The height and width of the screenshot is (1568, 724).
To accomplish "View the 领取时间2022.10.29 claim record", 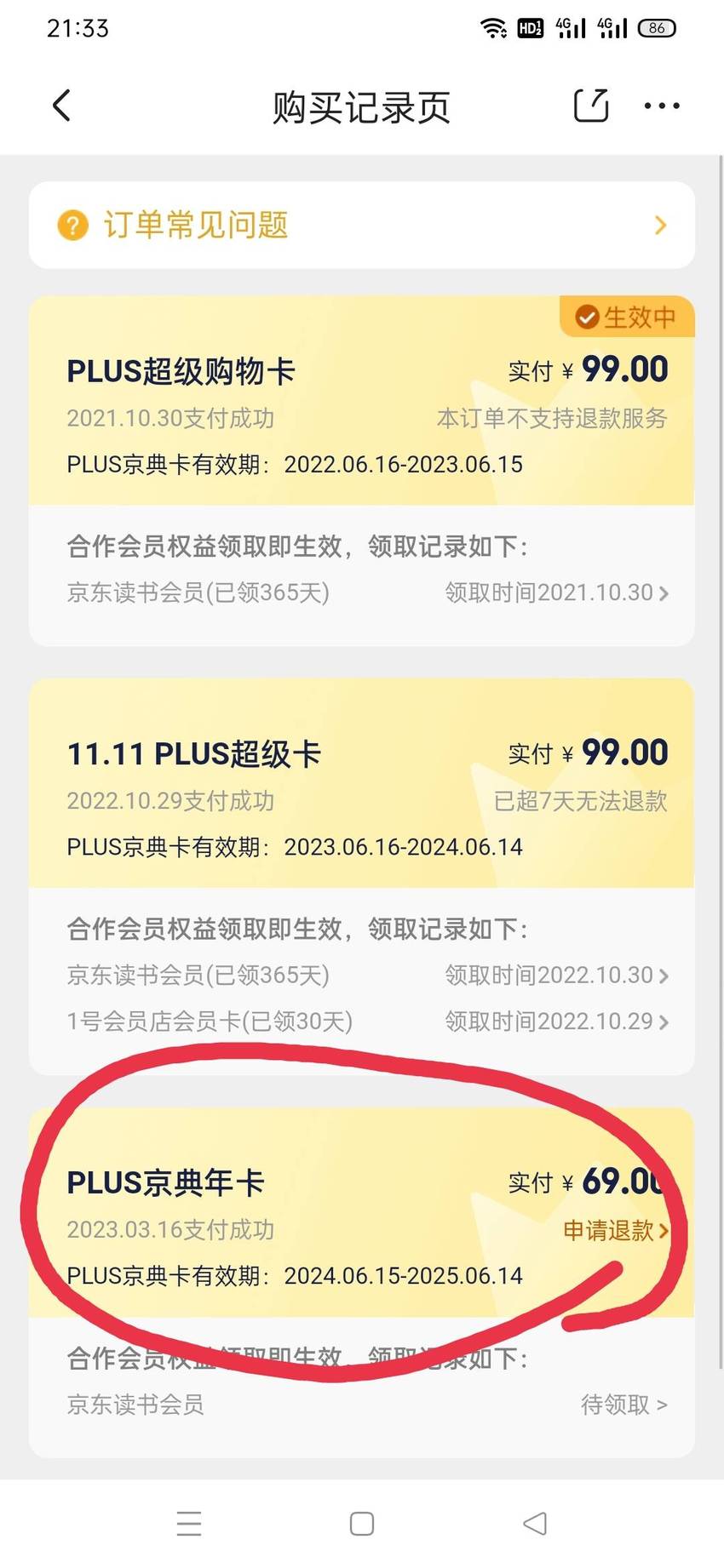I will click(x=556, y=1021).
